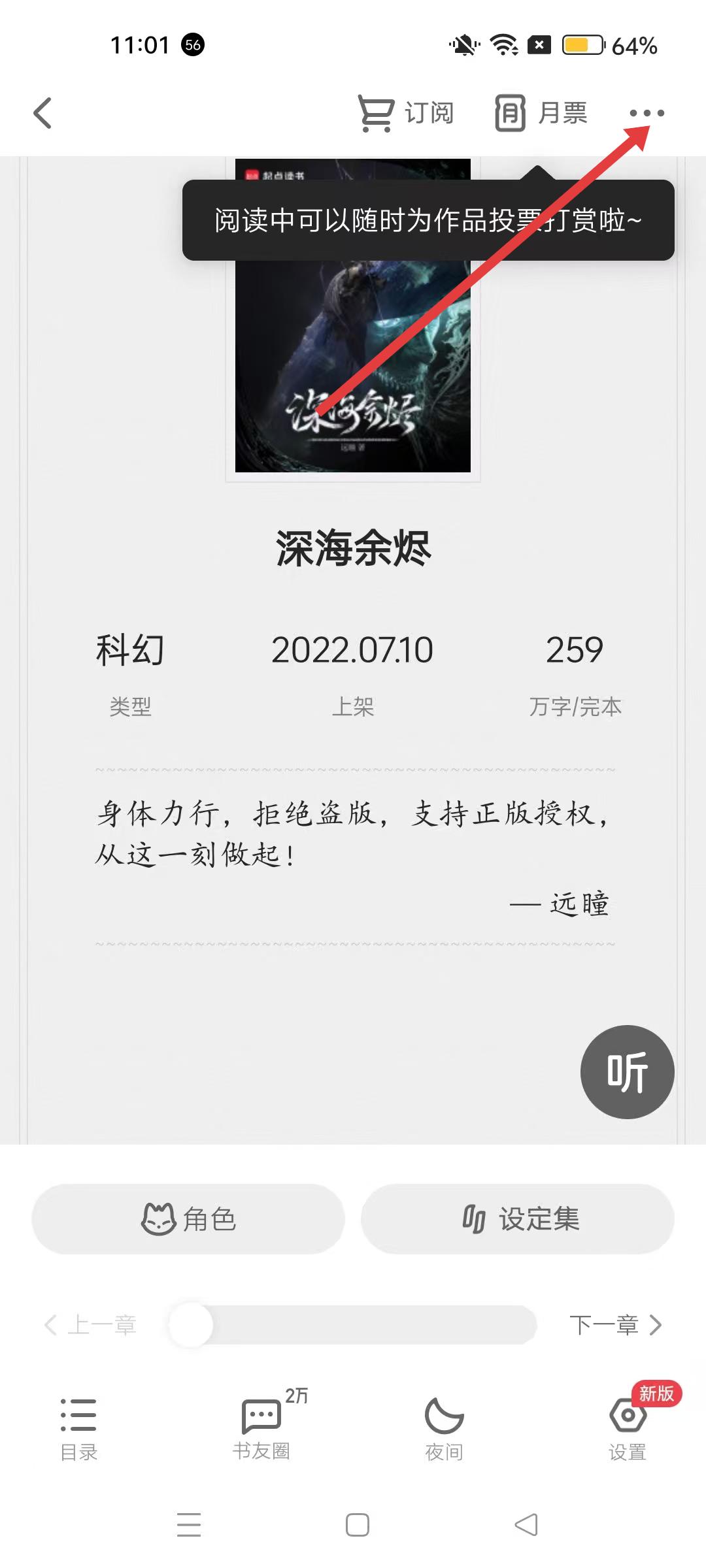The image size is (706, 1568).
Task: Tap 月票 to vote monthly ticket
Action: pos(541,114)
